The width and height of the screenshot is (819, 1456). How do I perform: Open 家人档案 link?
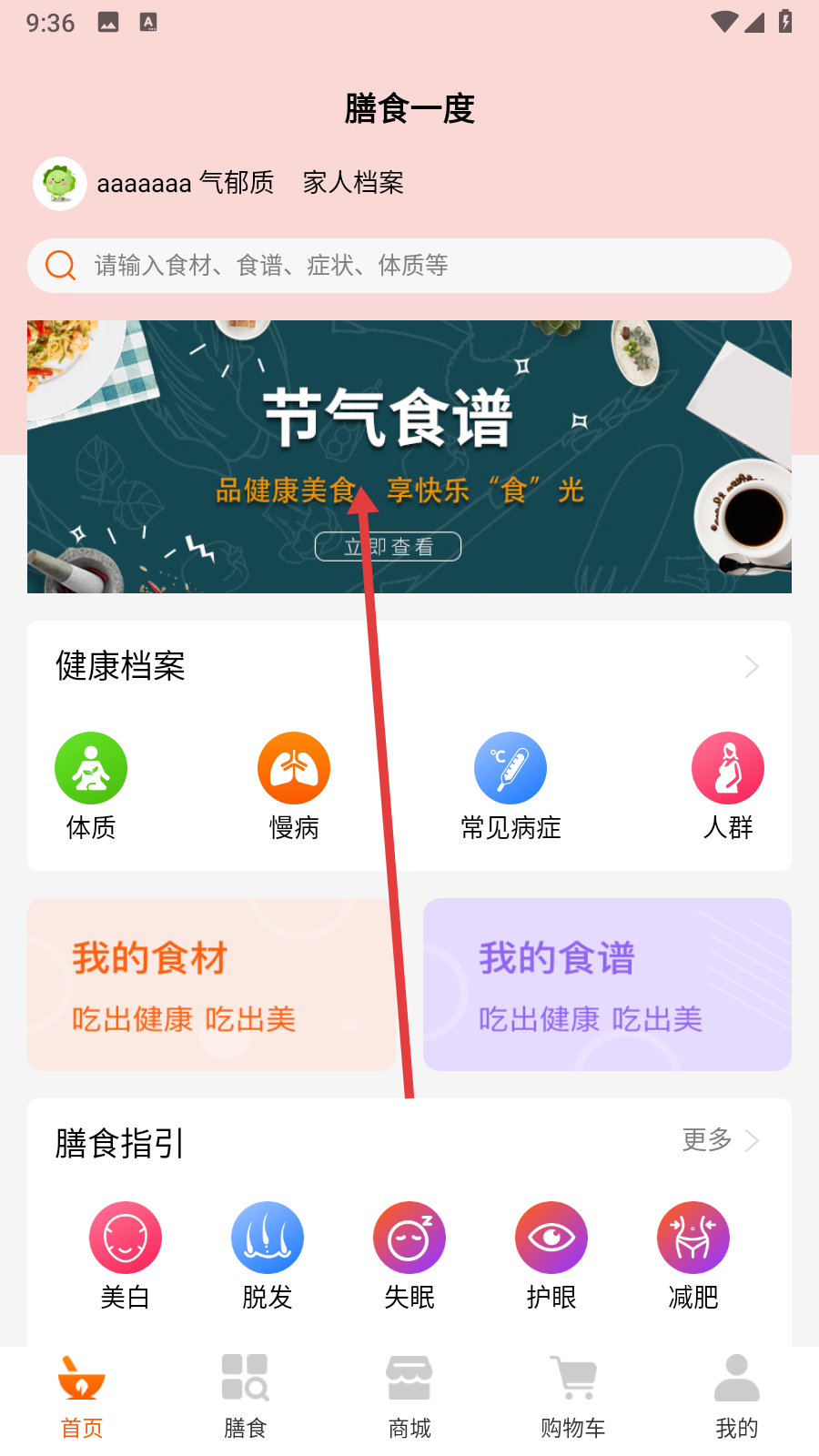(x=353, y=183)
